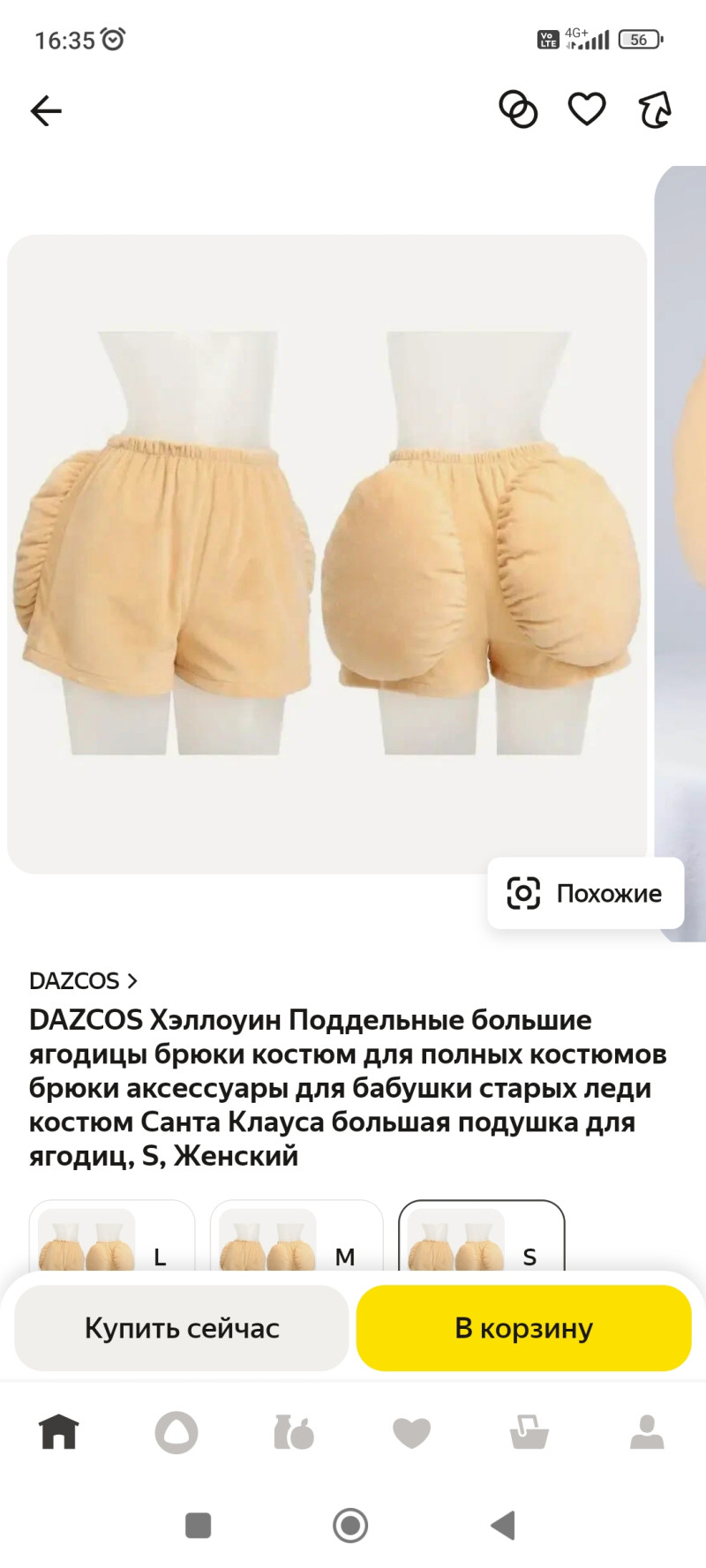
Task: Switch to the favorites heart tab
Action: click(x=411, y=1432)
